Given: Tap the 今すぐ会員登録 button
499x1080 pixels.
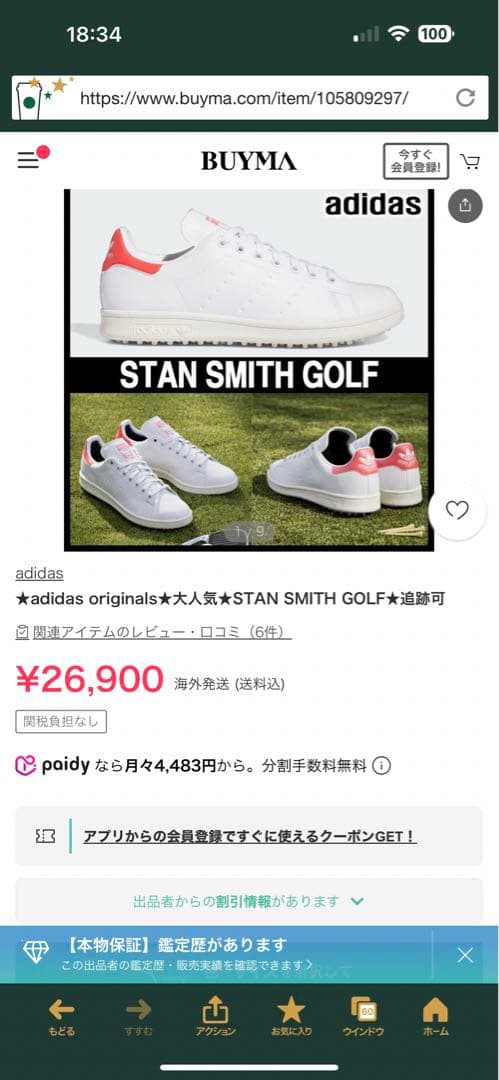Looking at the screenshot, I should click(x=416, y=161).
